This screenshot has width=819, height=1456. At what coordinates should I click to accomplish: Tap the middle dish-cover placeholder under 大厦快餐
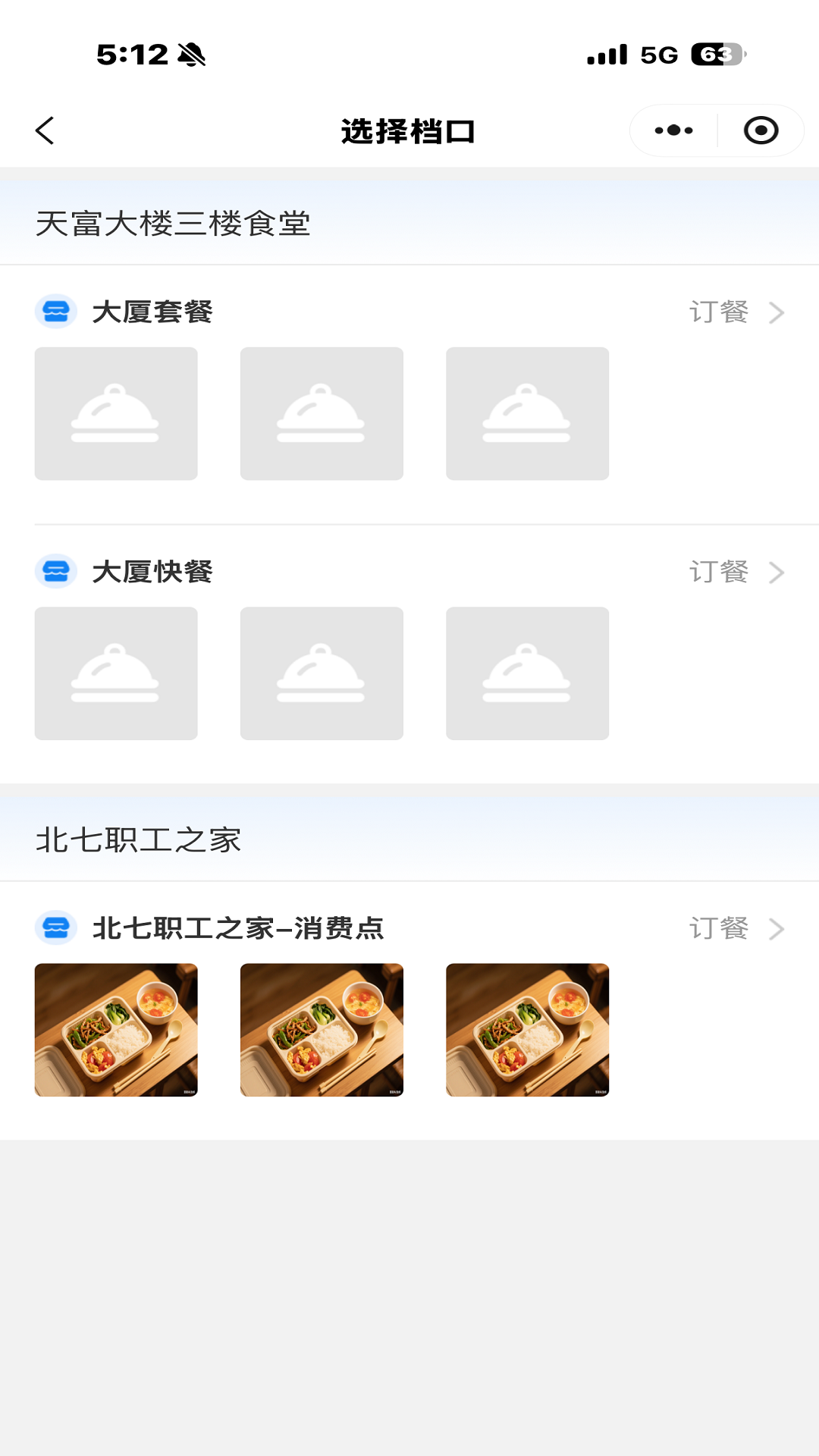[x=322, y=673]
